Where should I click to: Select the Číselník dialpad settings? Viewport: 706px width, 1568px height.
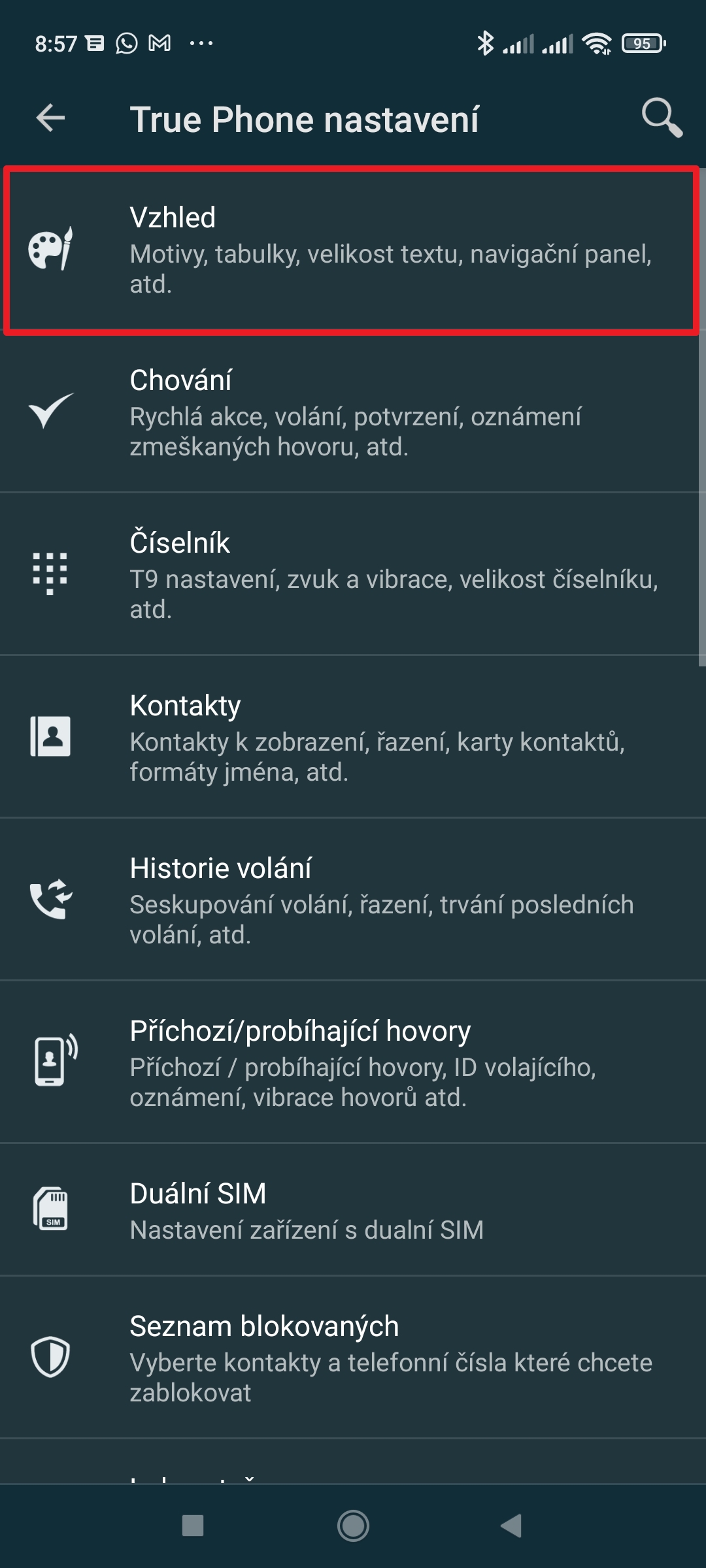[352, 575]
